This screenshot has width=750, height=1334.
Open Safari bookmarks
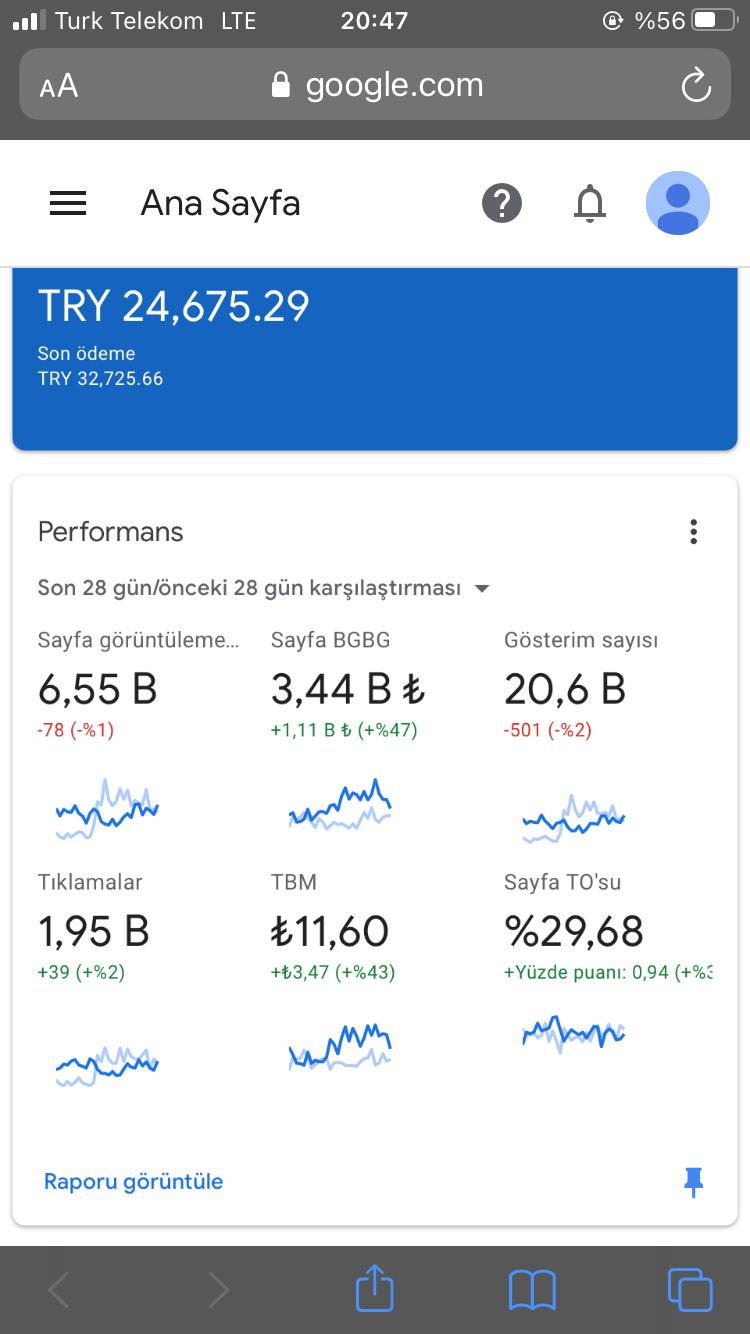pyautogui.click(x=532, y=1290)
